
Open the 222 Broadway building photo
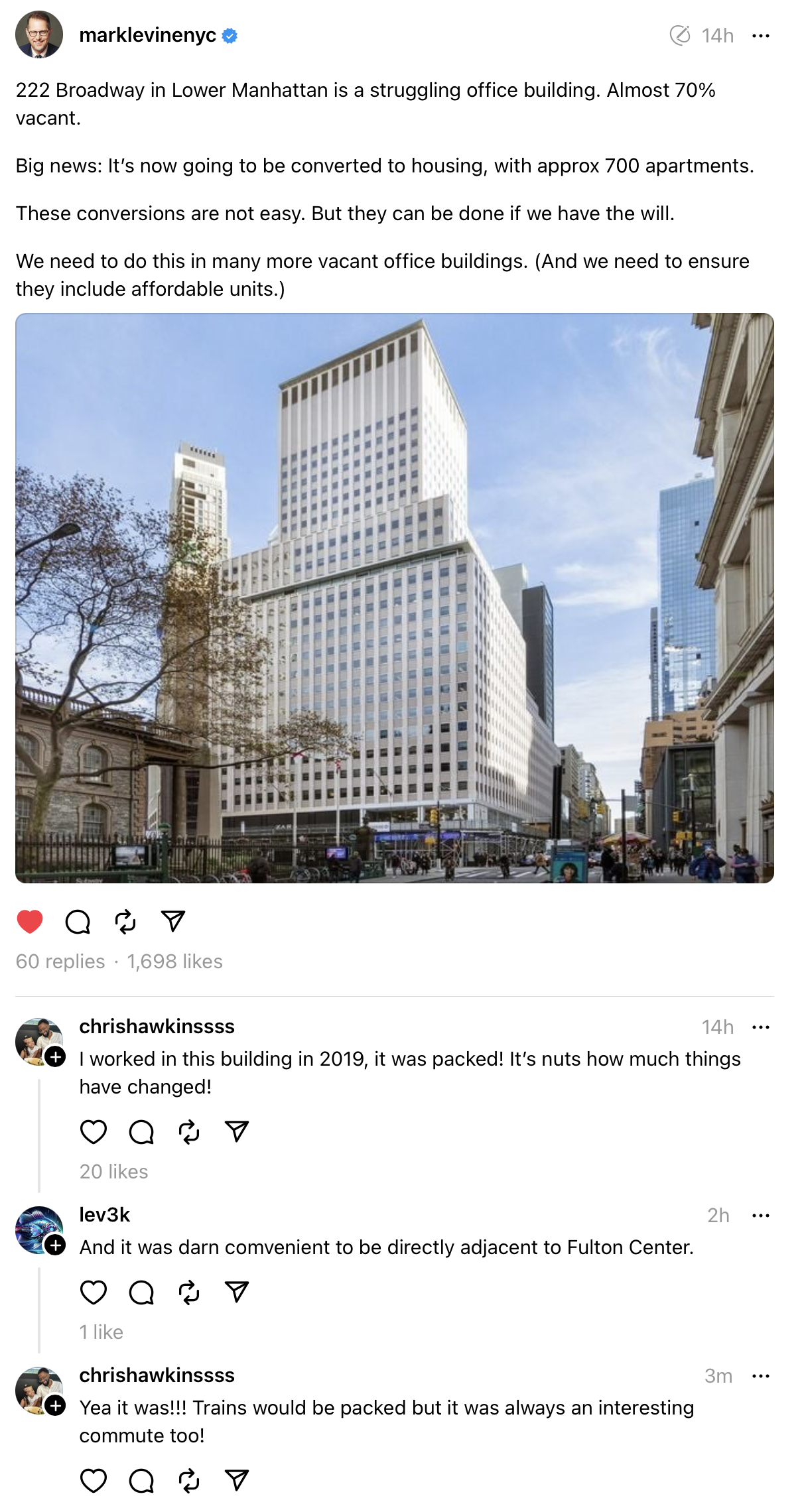395,598
